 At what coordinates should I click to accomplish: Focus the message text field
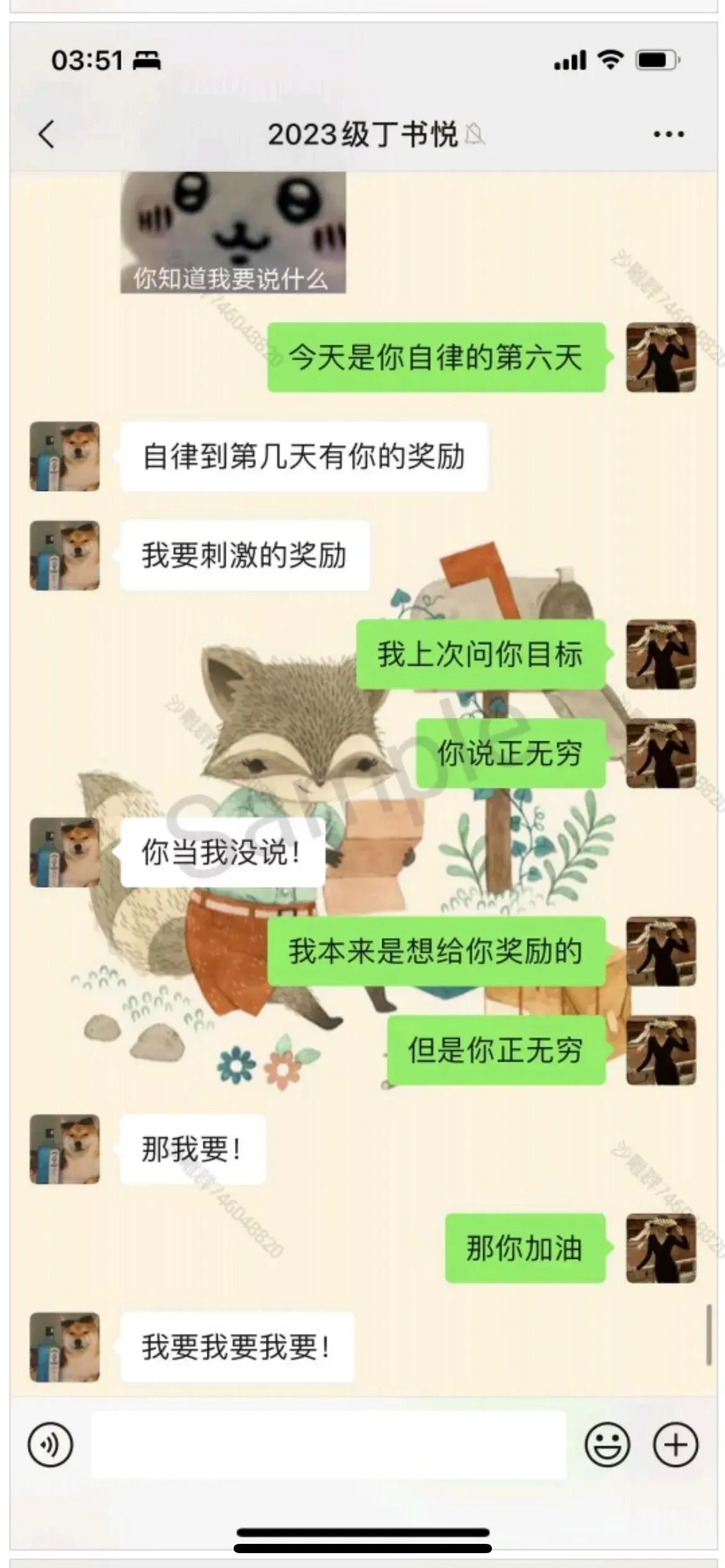328,1445
